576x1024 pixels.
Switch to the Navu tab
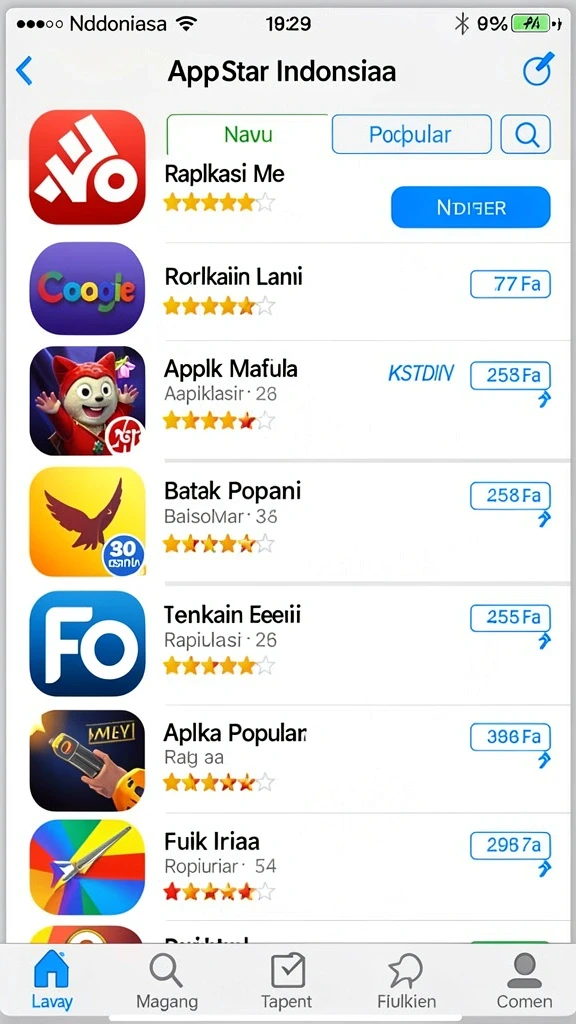pos(248,135)
